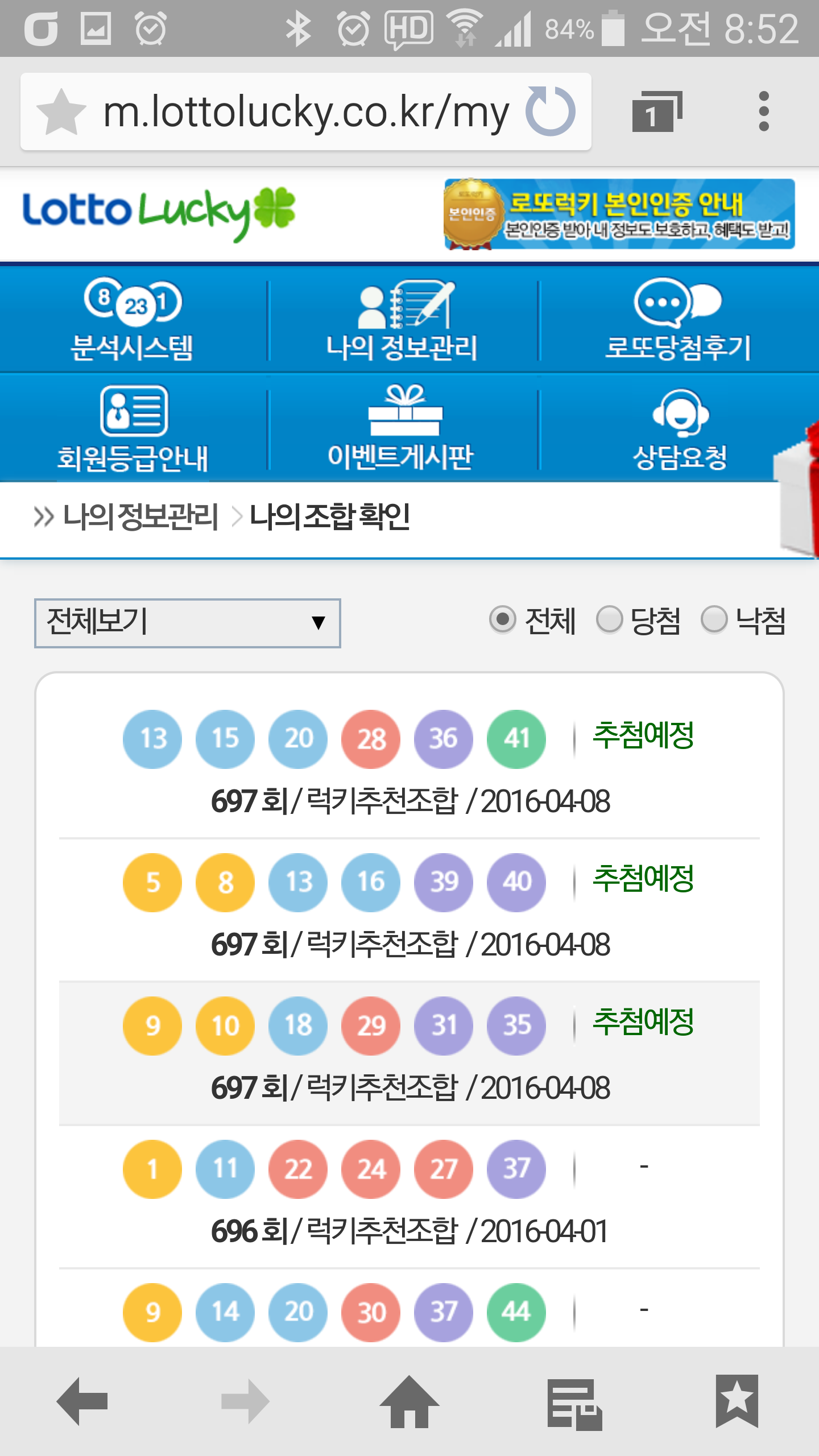Open browser bookmarks list
Image resolution: width=819 pixels, height=1456 pixels.
pyautogui.click(x=736, y=1401)
